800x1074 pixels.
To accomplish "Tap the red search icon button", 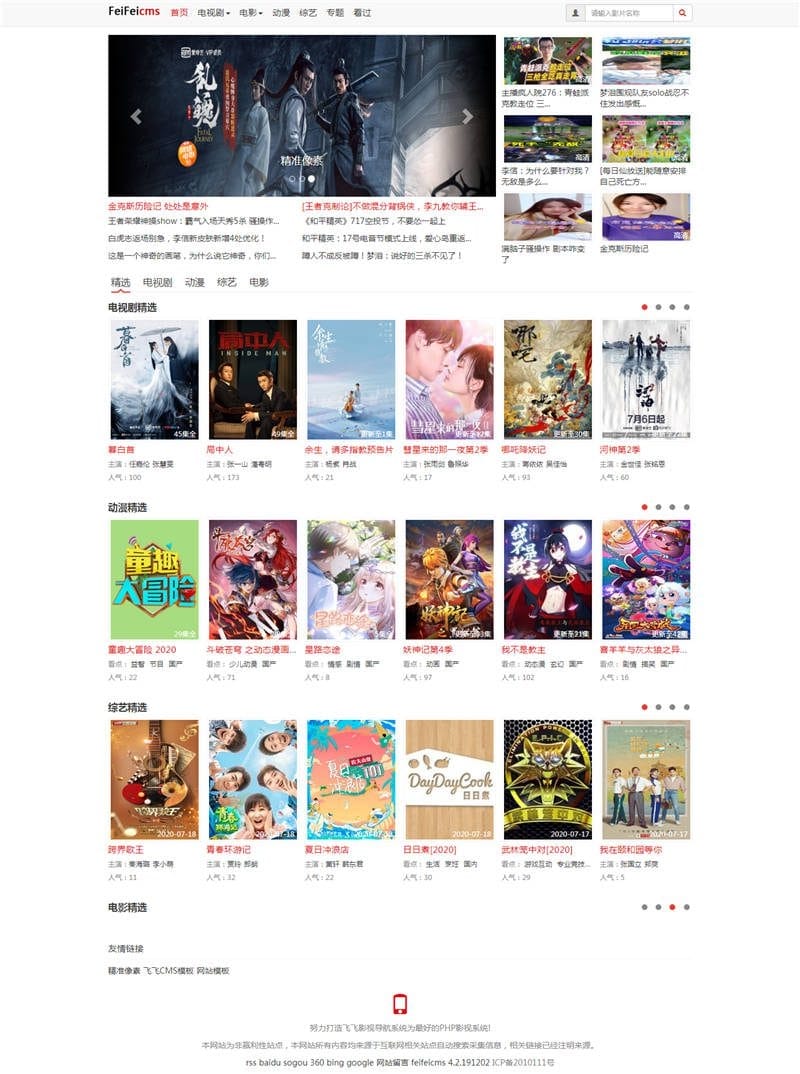I will point(682,13).
